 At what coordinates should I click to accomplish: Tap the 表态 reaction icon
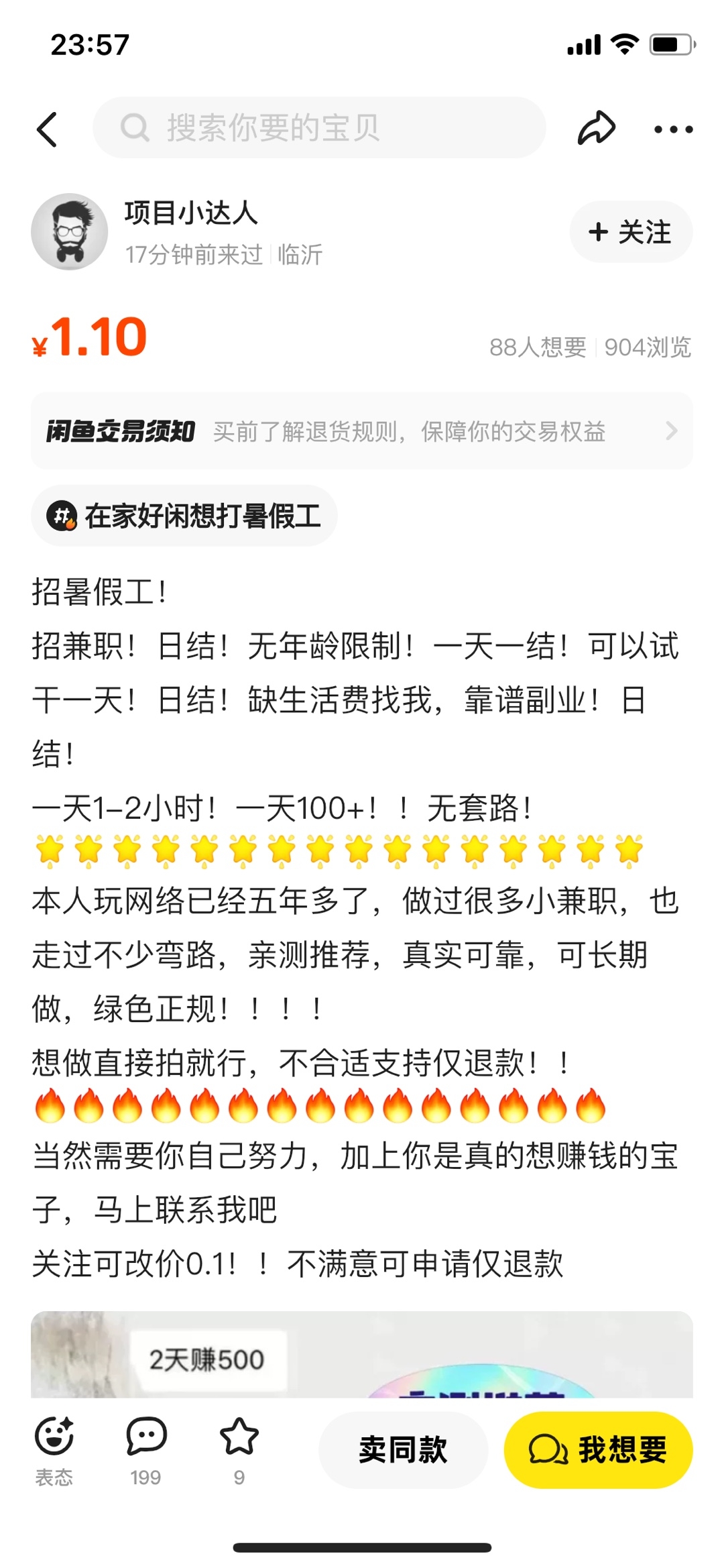pos(54,1449)
